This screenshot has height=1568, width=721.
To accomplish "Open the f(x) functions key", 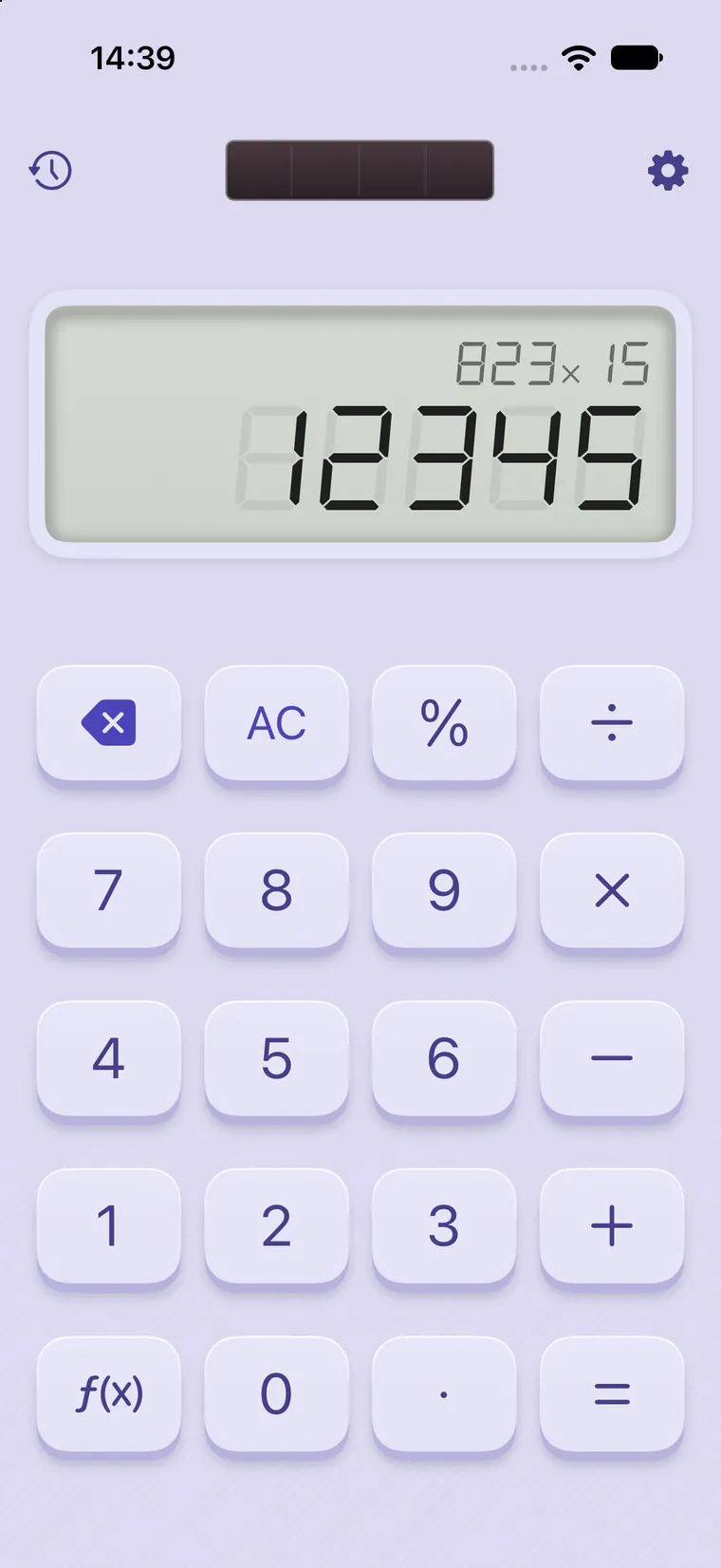I will (x=109, y=1394).
